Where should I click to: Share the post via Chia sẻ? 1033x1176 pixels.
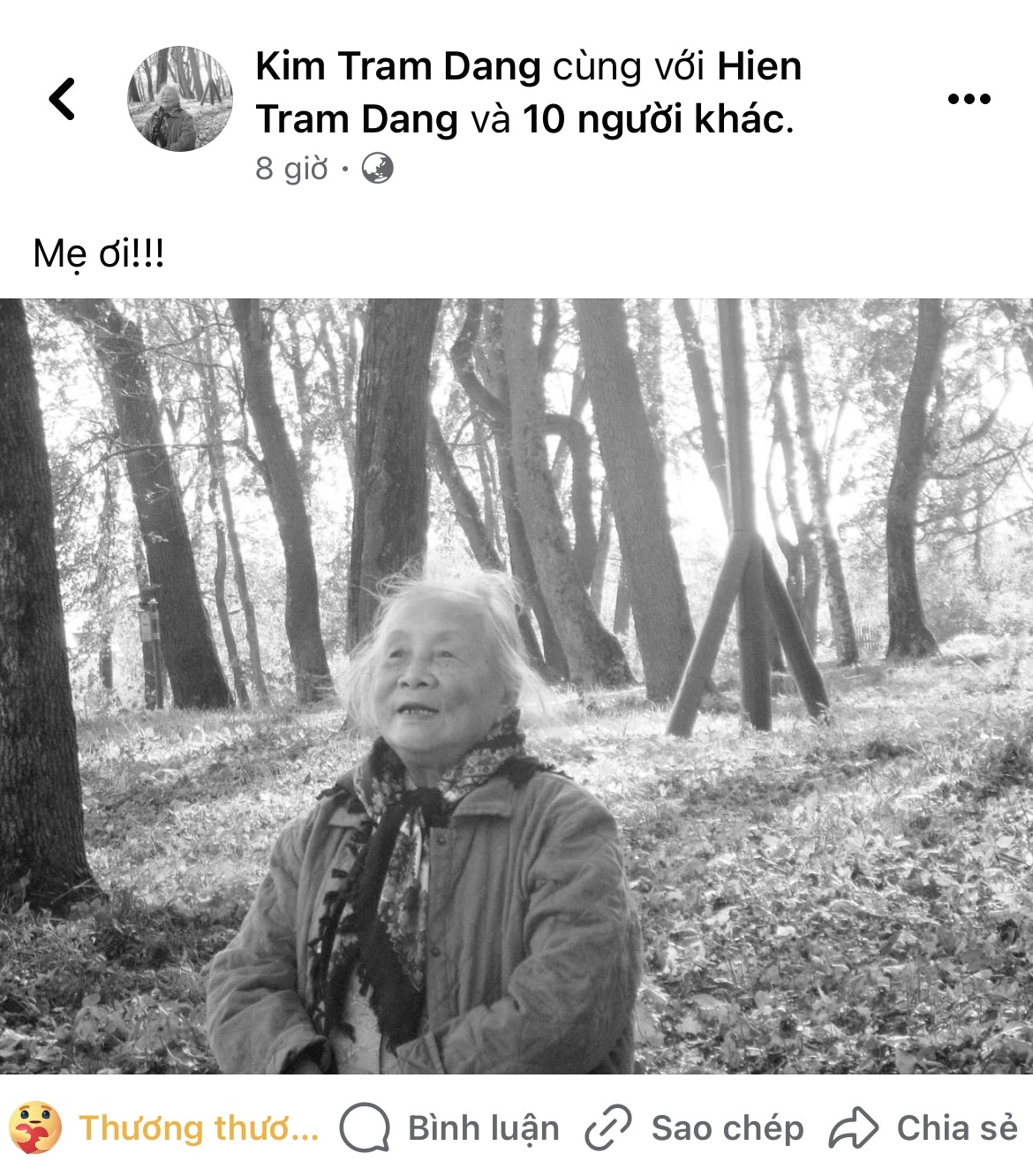coord(924,1128)
